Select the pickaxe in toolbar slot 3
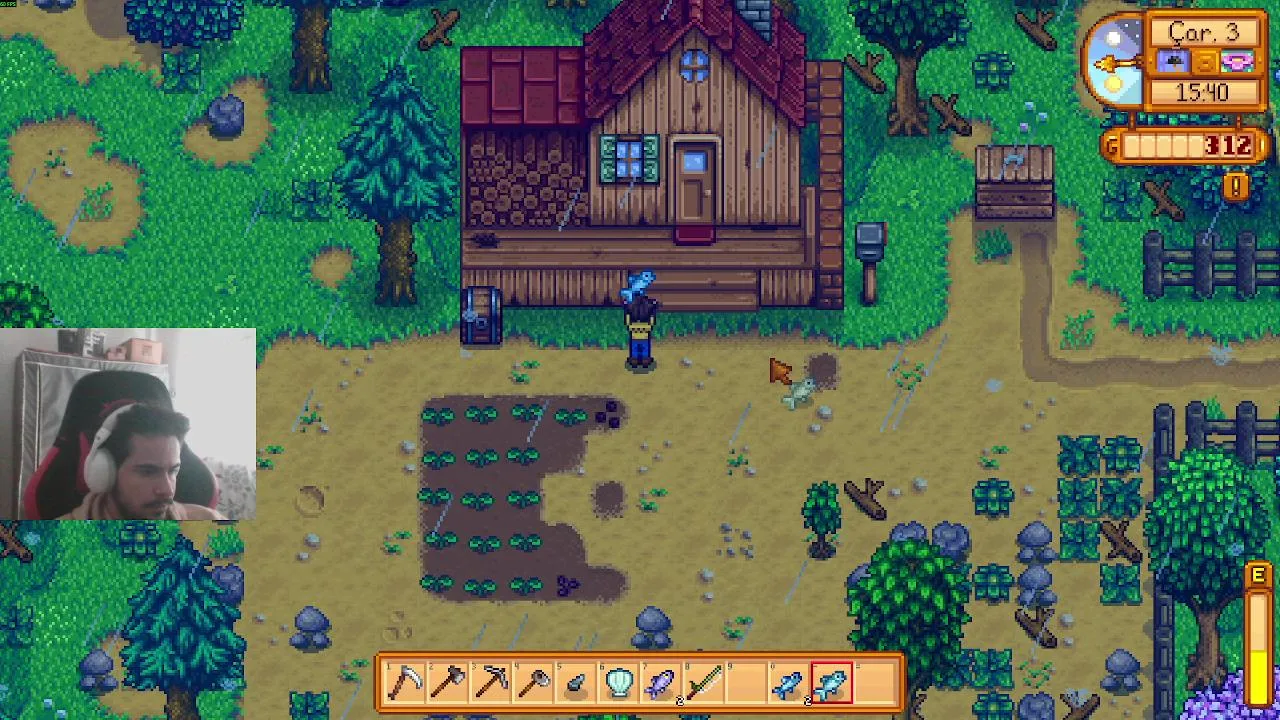The width and height of the screenshot is (1280, 720). point(491,683)
